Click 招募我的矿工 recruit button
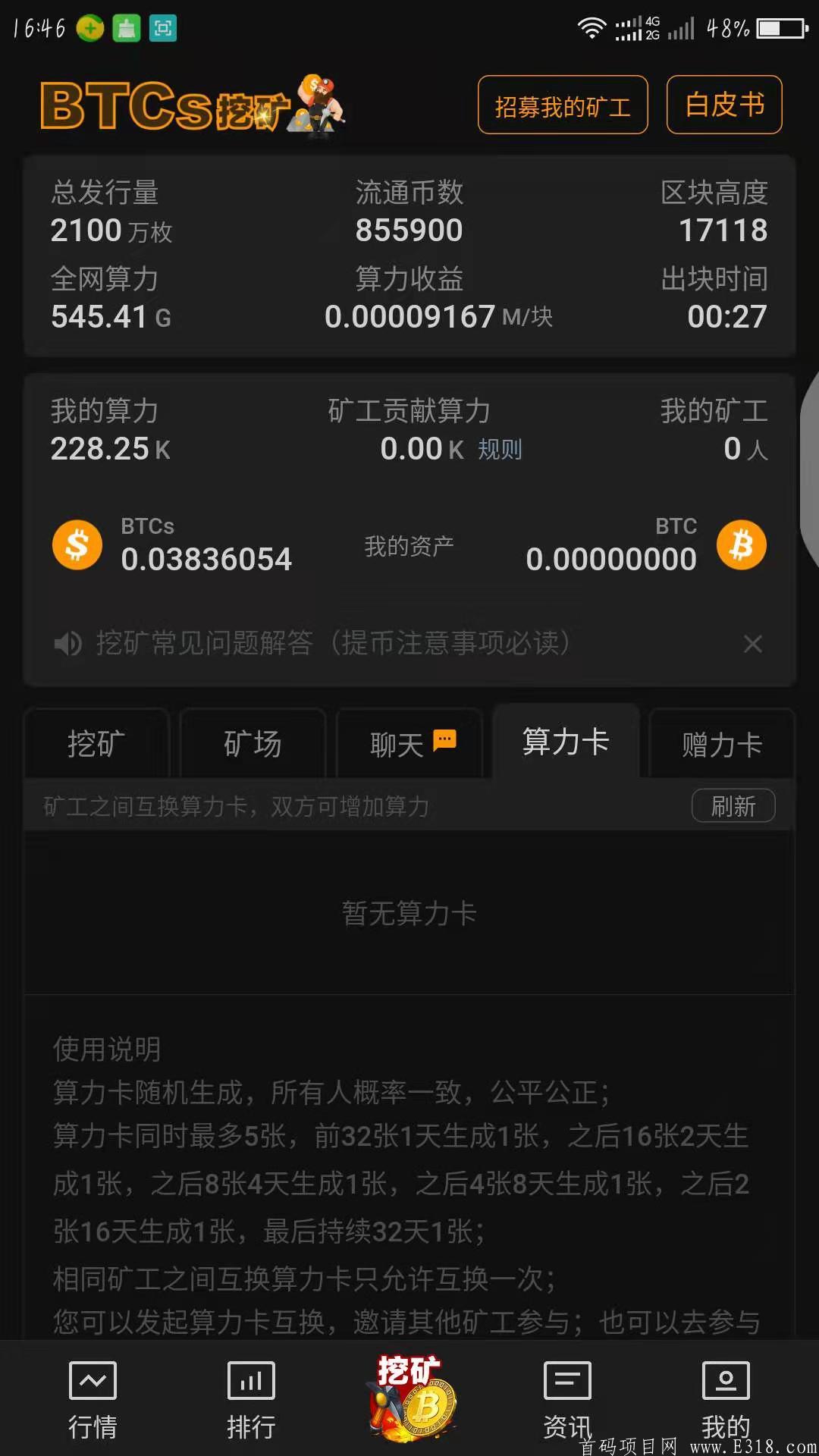Image resolution: width=819 pixels, height=1456 pixels. (x=562, y=106)
